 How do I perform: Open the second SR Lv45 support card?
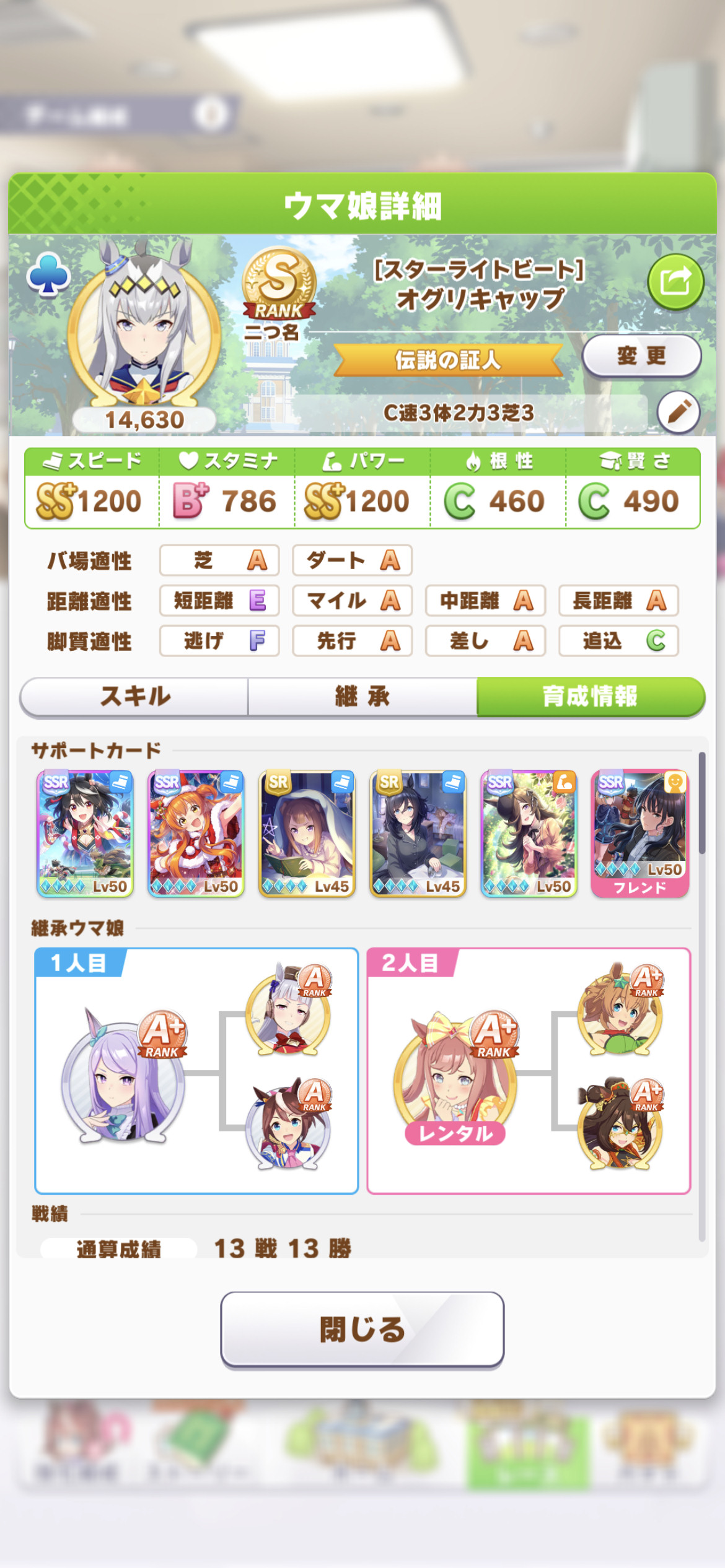[418, 834]
